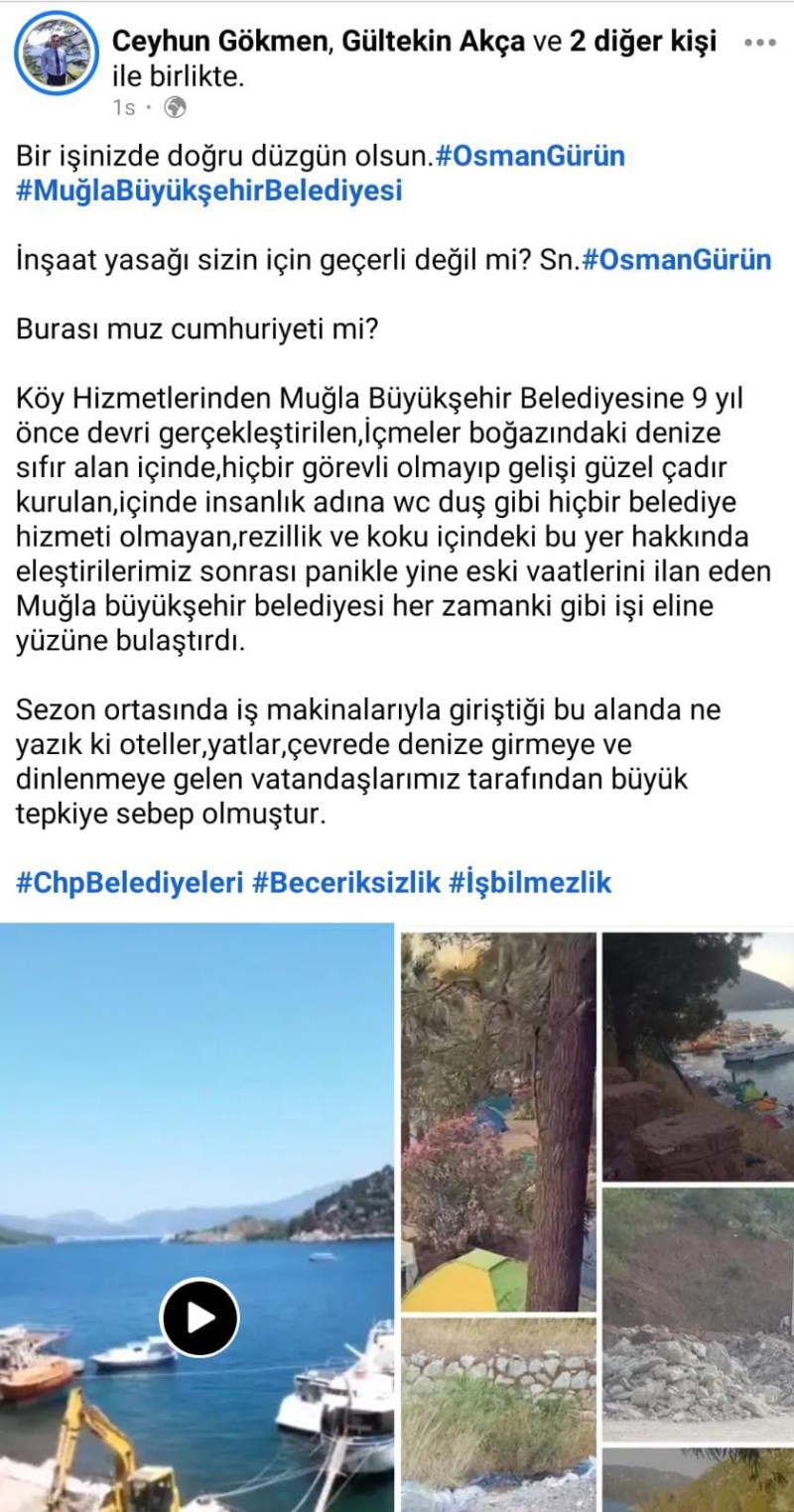794x1512 pixels.
Task: Open the photo of tents under the tree
Action: [498, 1121]
